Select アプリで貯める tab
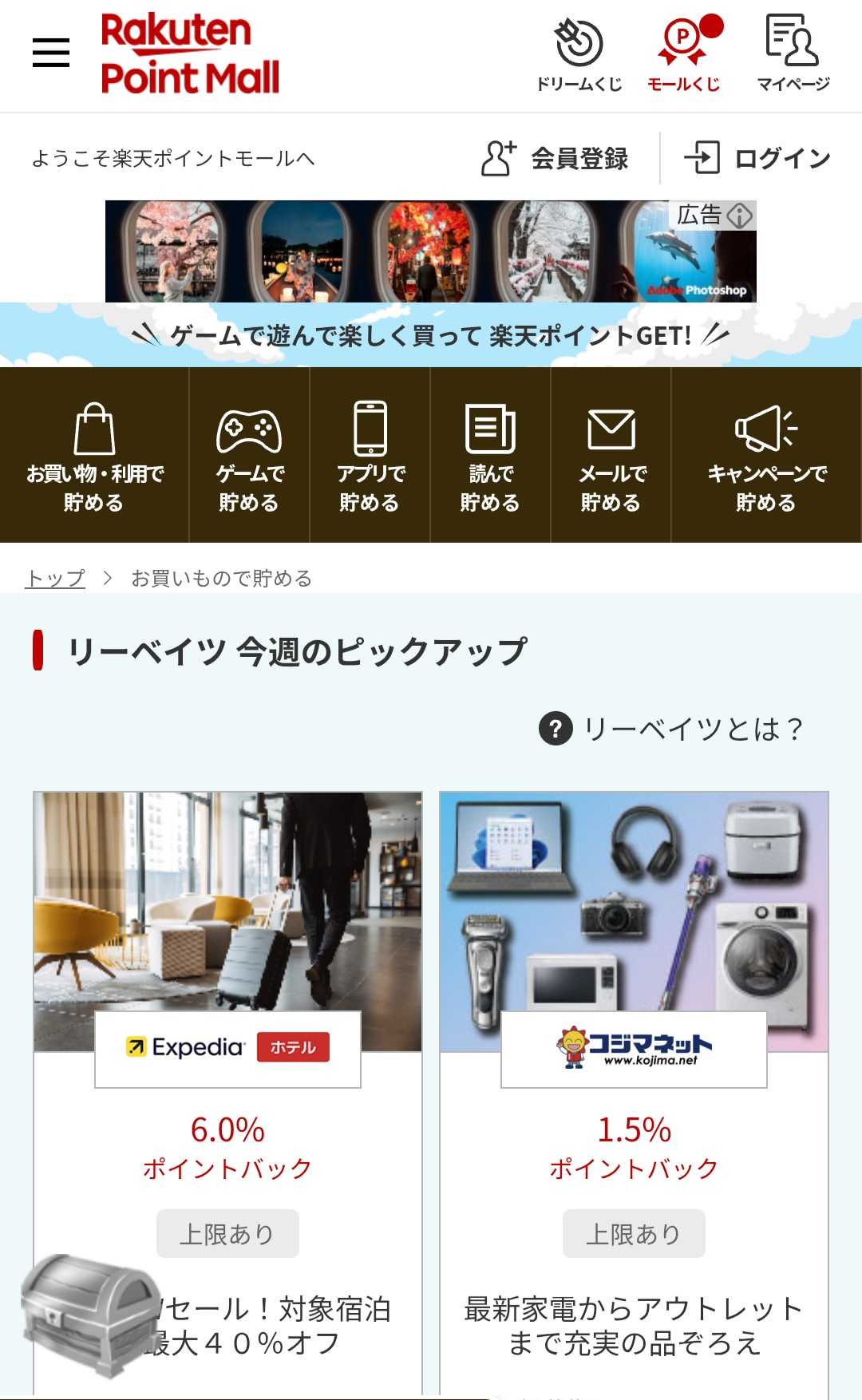862x1400 pixels. (x=370, y=455)
